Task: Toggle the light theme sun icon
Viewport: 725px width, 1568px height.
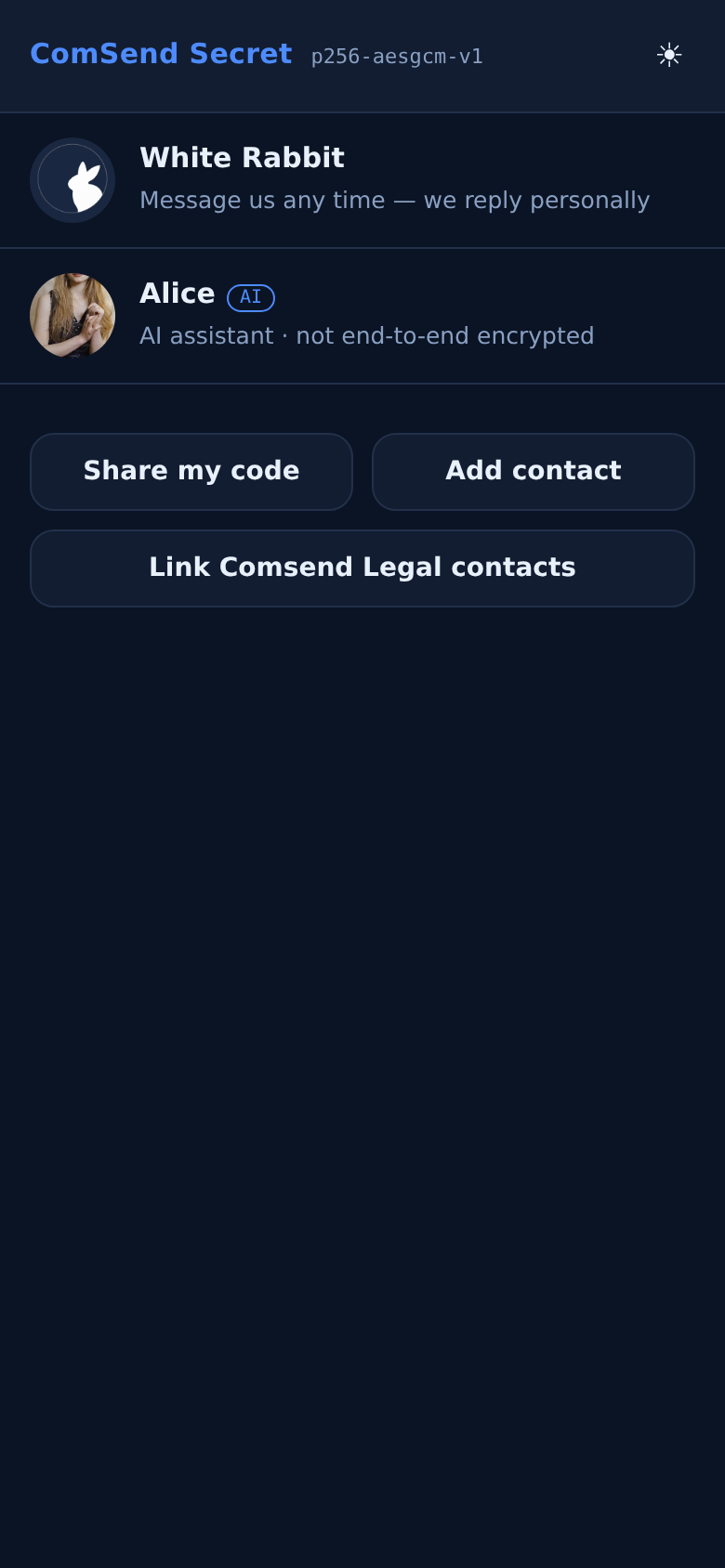Action: [669, 55]
